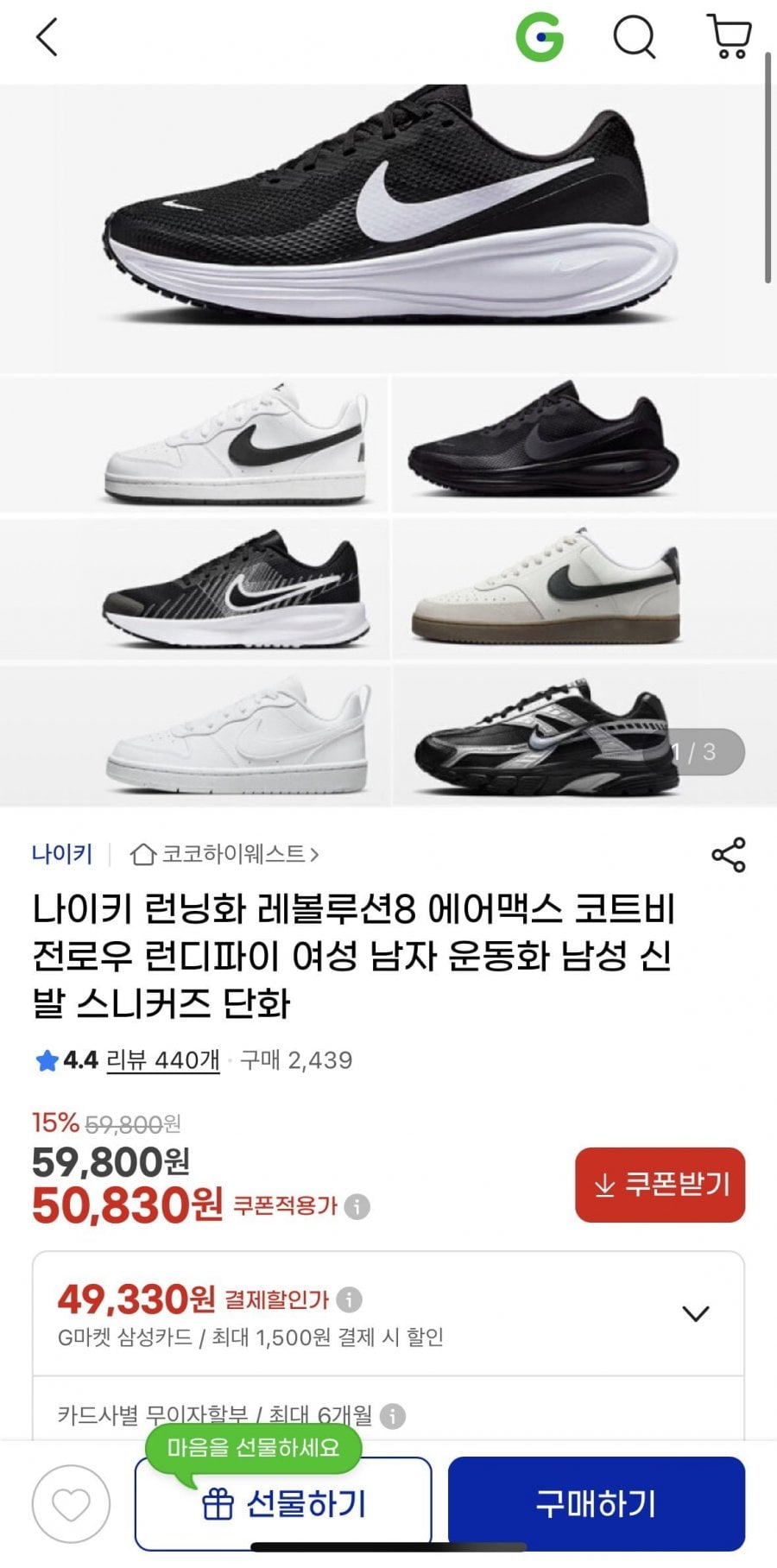Open the shopping cart
777x1568 pixels.
tap(730, 38)
